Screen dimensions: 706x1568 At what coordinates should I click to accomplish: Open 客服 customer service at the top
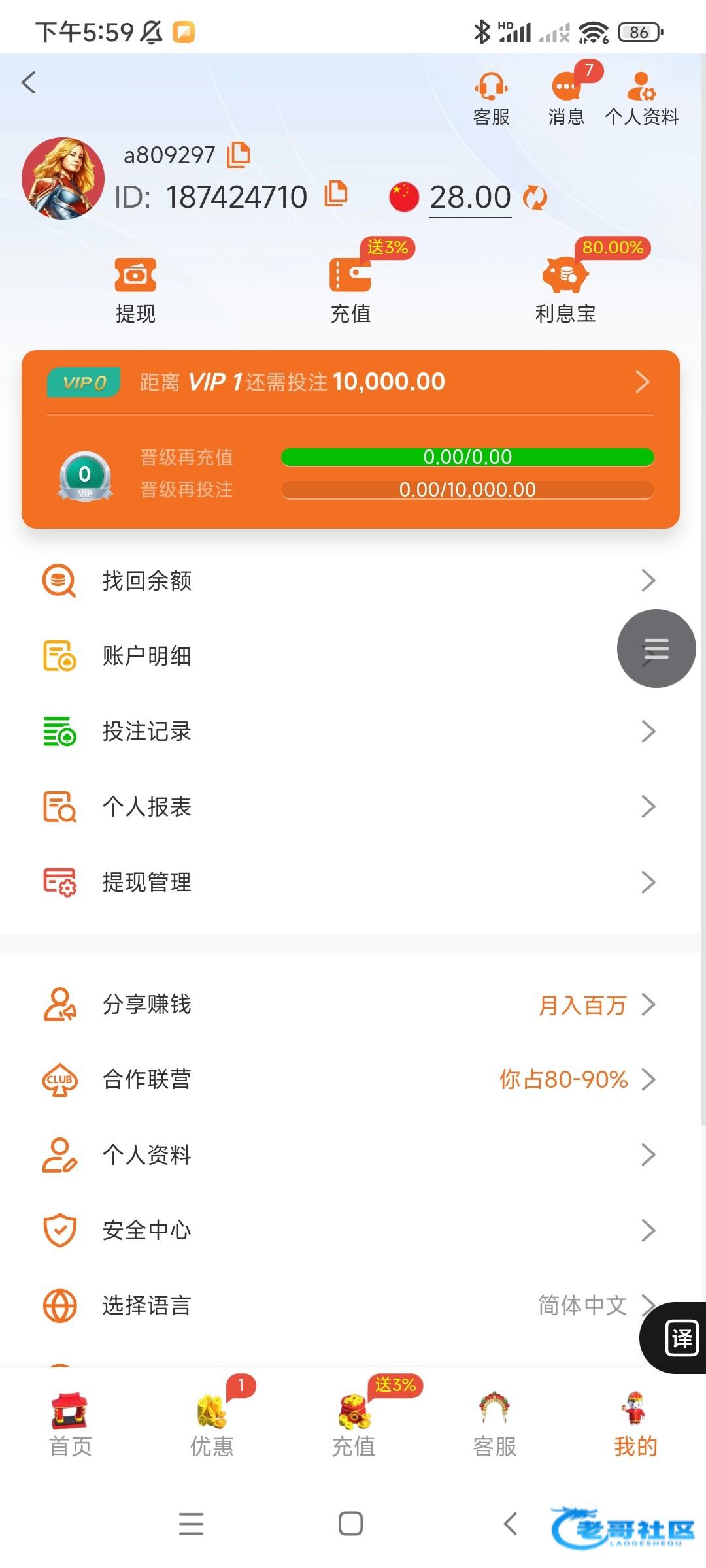tap(491, 98)
